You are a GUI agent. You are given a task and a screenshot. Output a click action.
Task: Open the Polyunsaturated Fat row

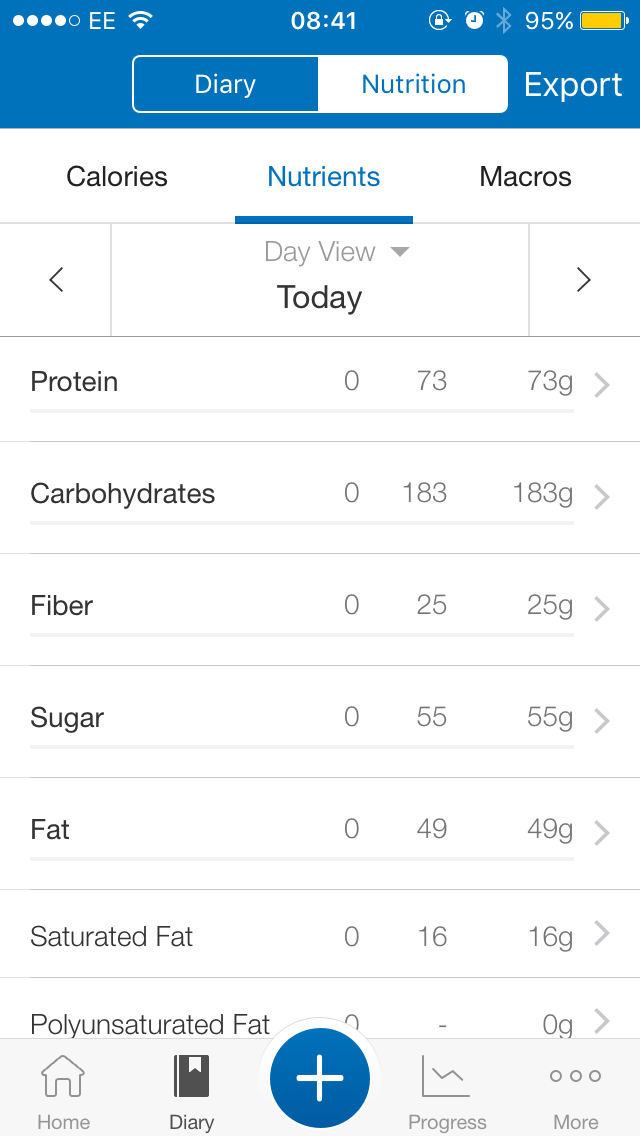pyautogui.click(x=150, y=1022)
